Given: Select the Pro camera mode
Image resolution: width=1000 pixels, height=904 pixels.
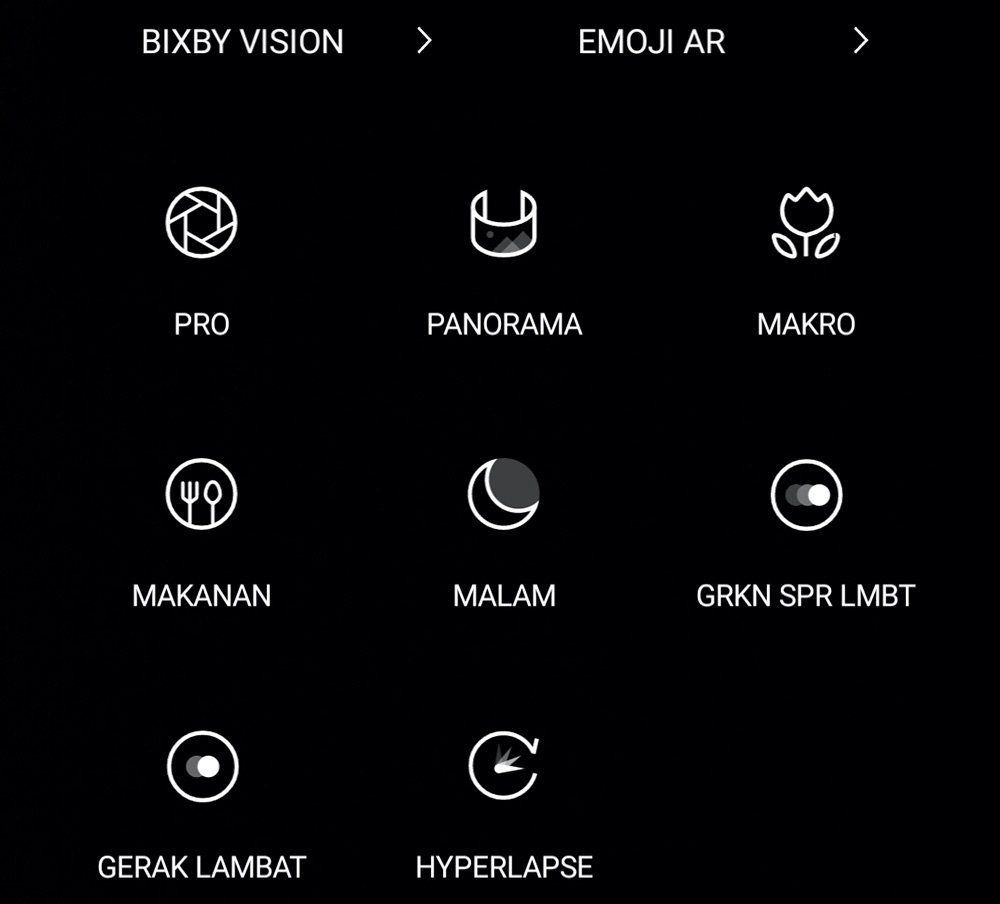Looking at the screenshot, I should [201, 222].
